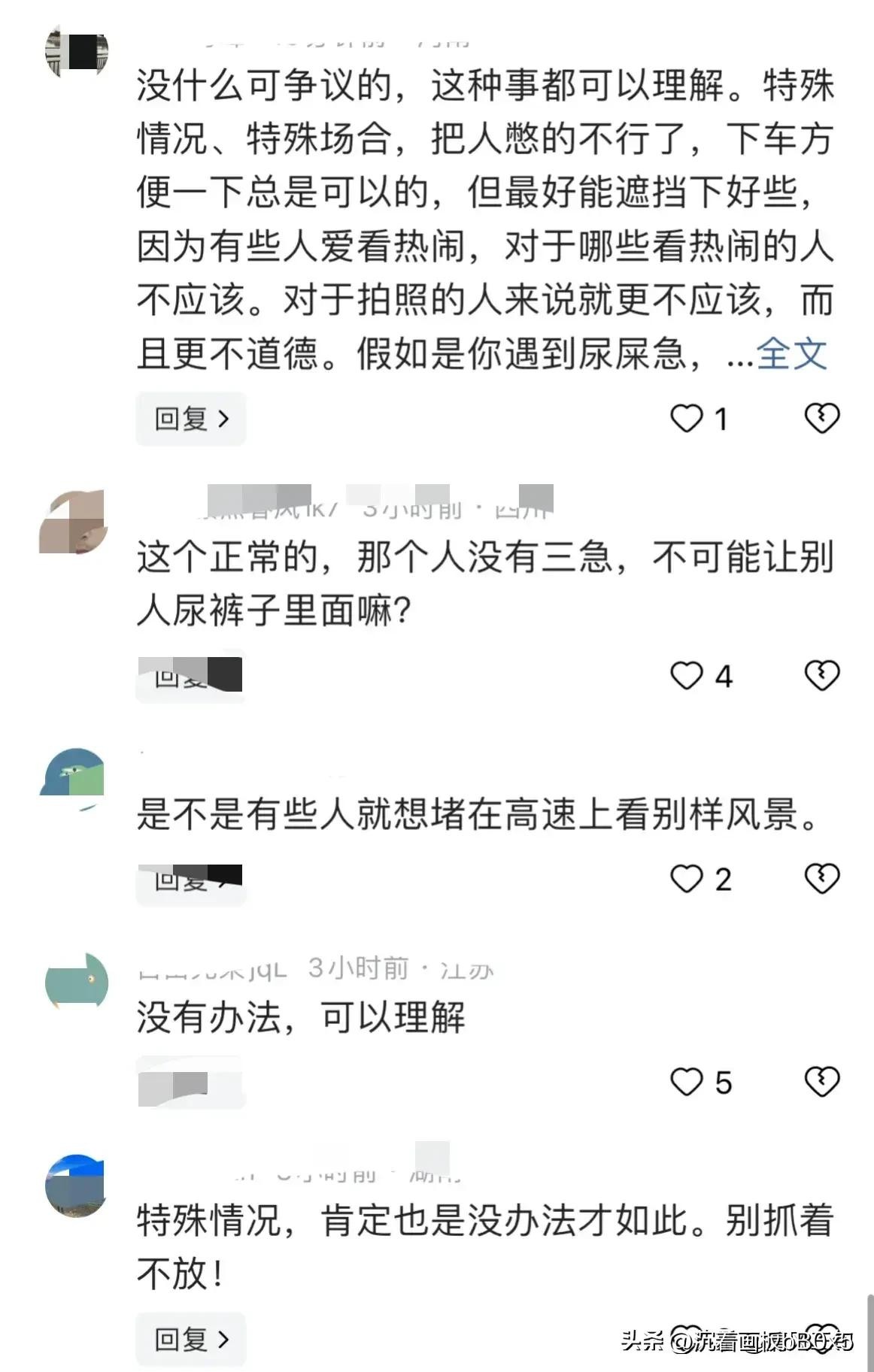Like the comment about 堵在高速上看别样风景

click(686, 879)
